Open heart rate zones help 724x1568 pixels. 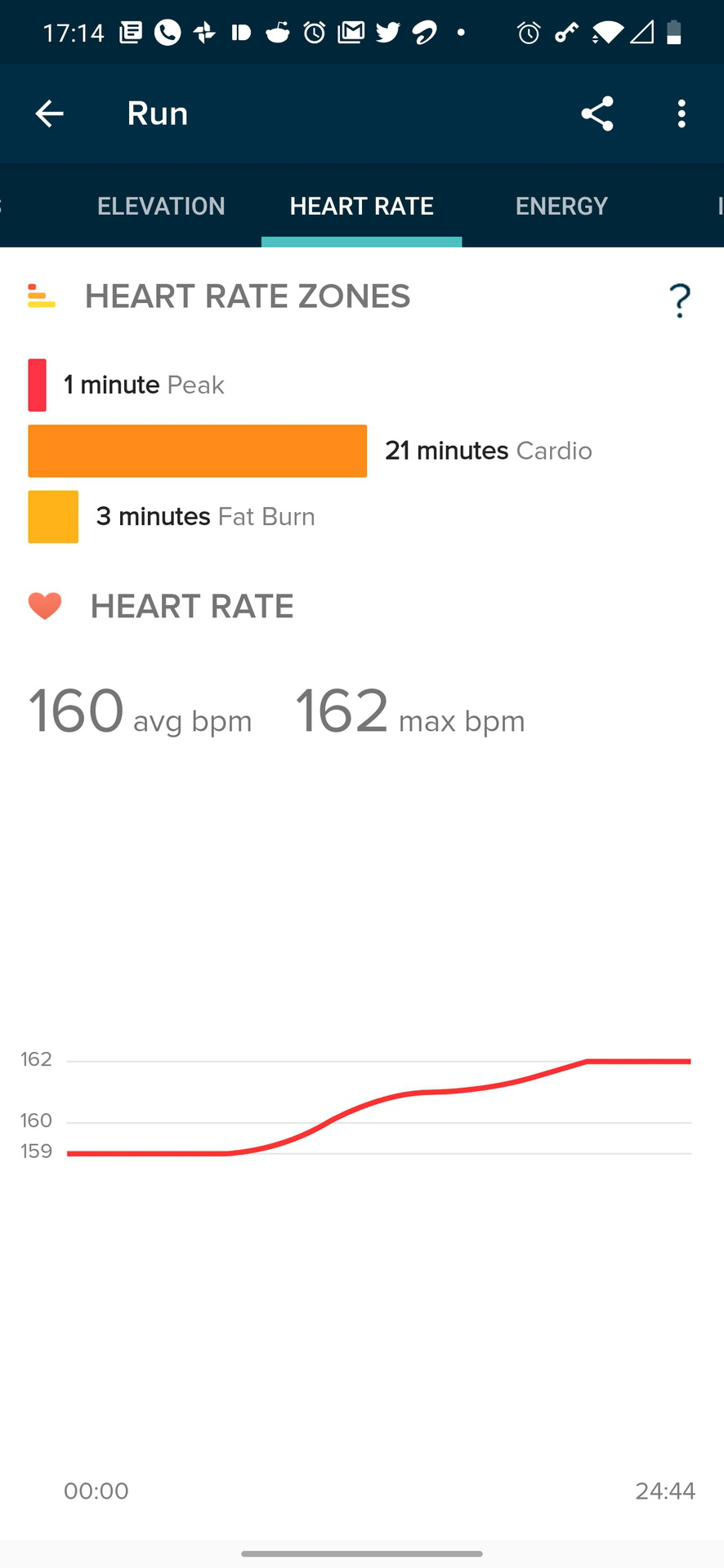(x=679, y=300)
